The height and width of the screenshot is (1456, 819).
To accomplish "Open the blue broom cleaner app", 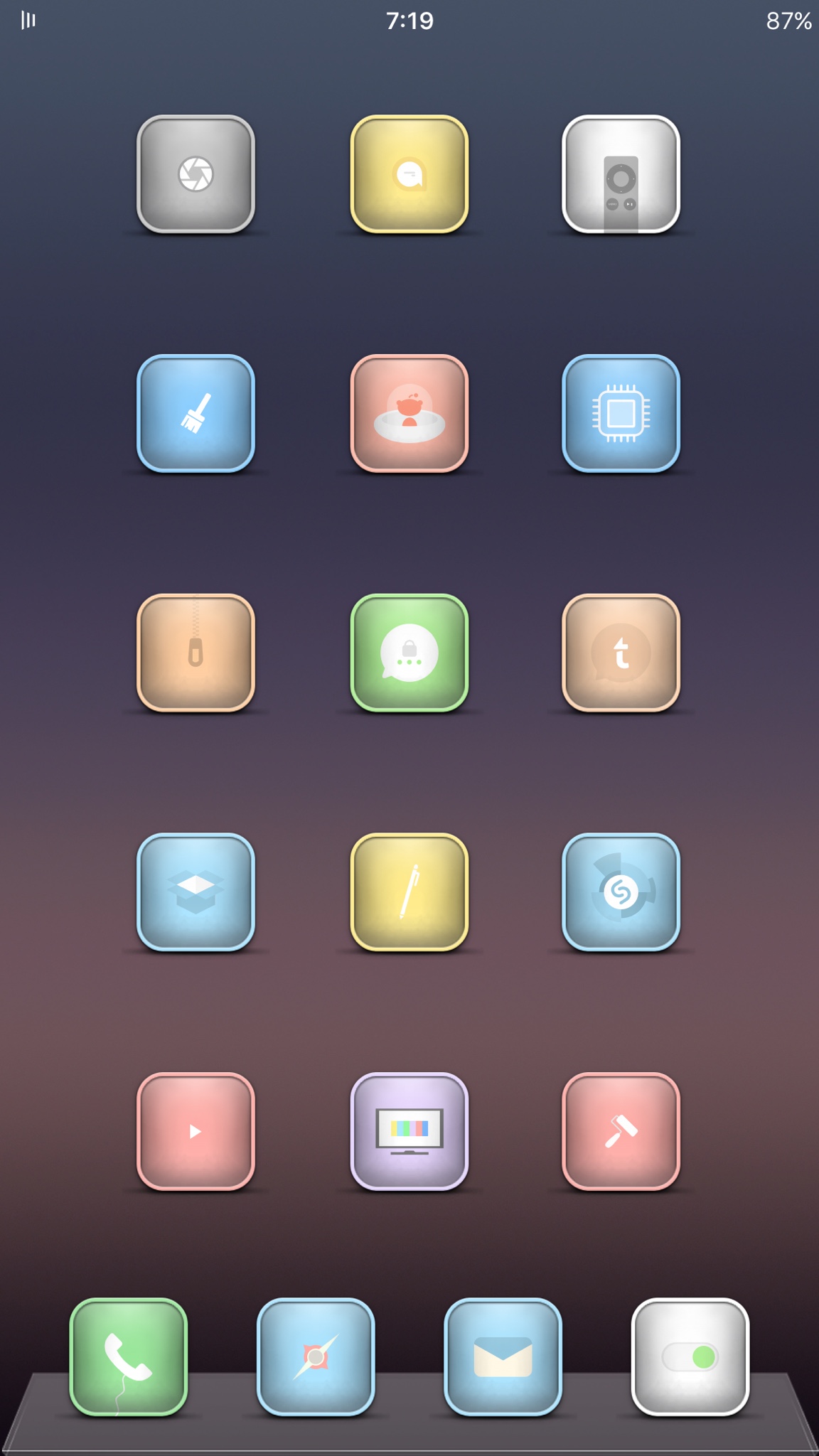I will pyautogui.click(x=196, y=413).
